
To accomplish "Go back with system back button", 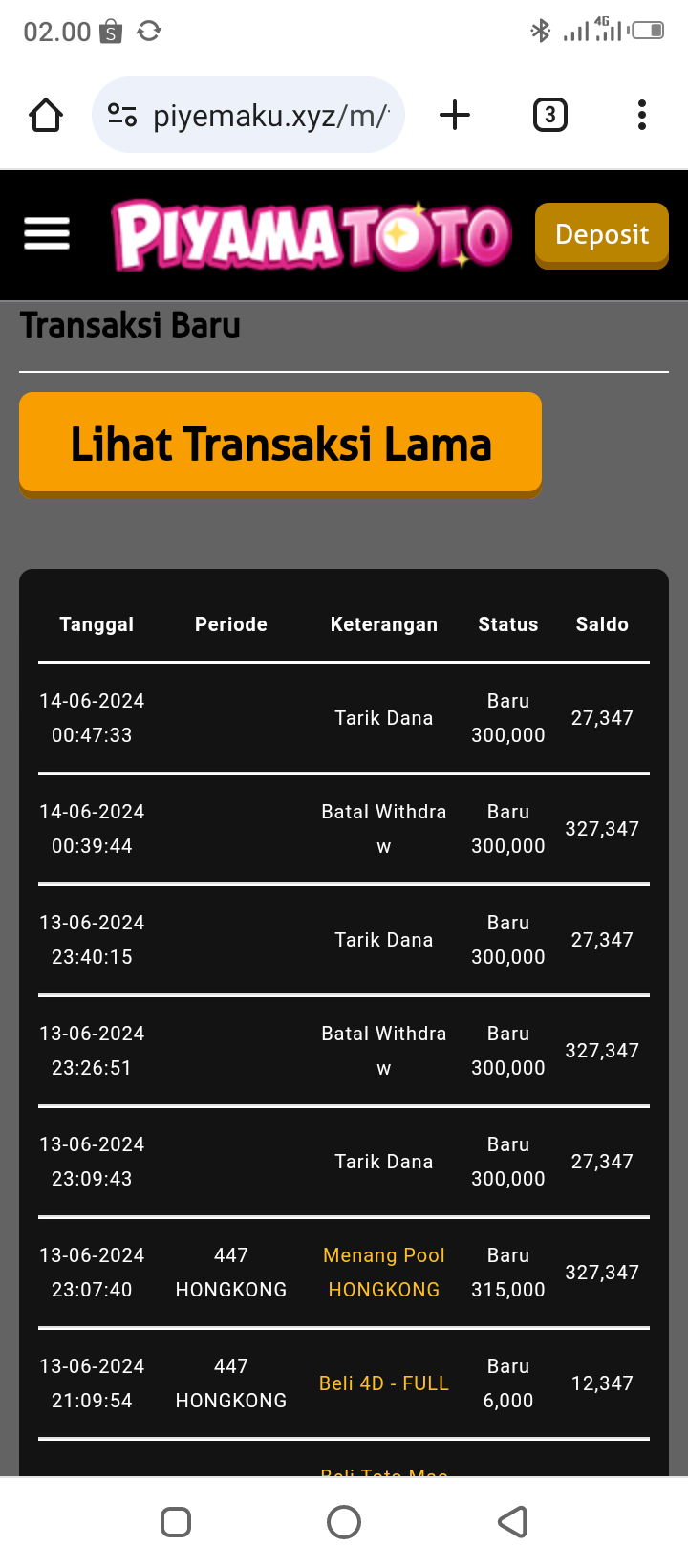I will (513, 1521).
